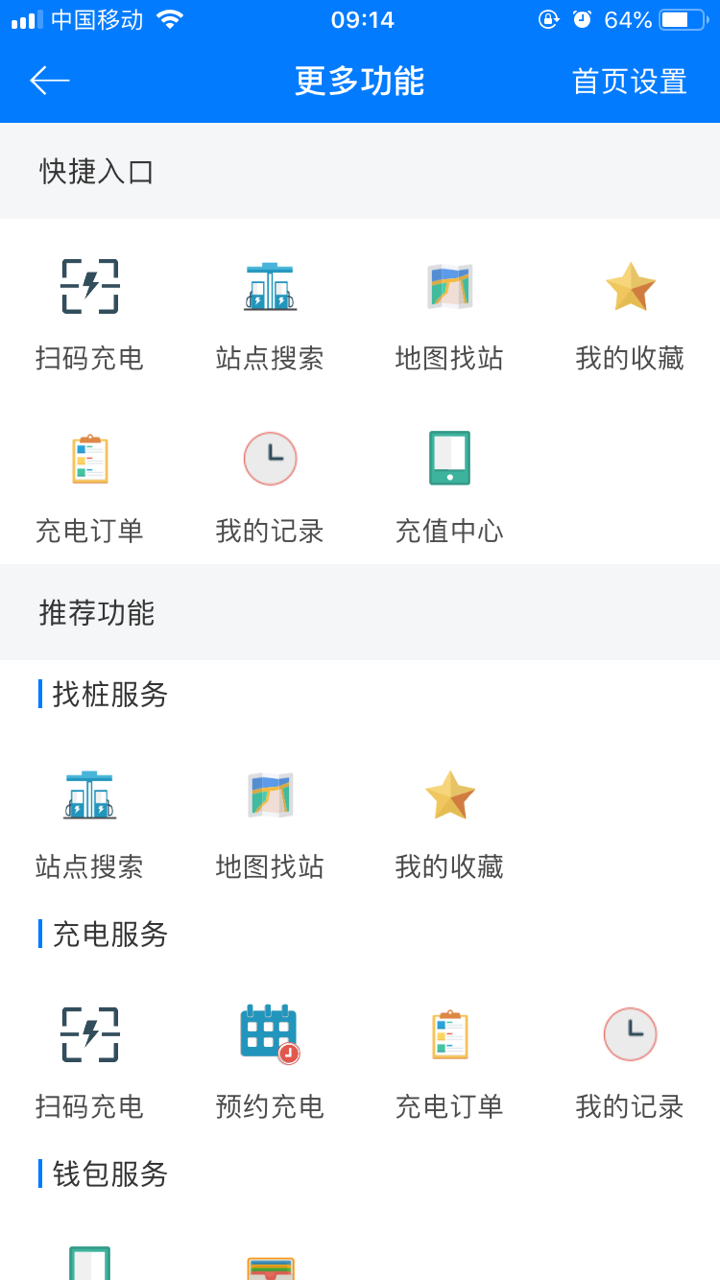Screen dimensions: 720x1280
Task: Tap the 09:14 clock in the status bar
Action: [x=360, y=17]
